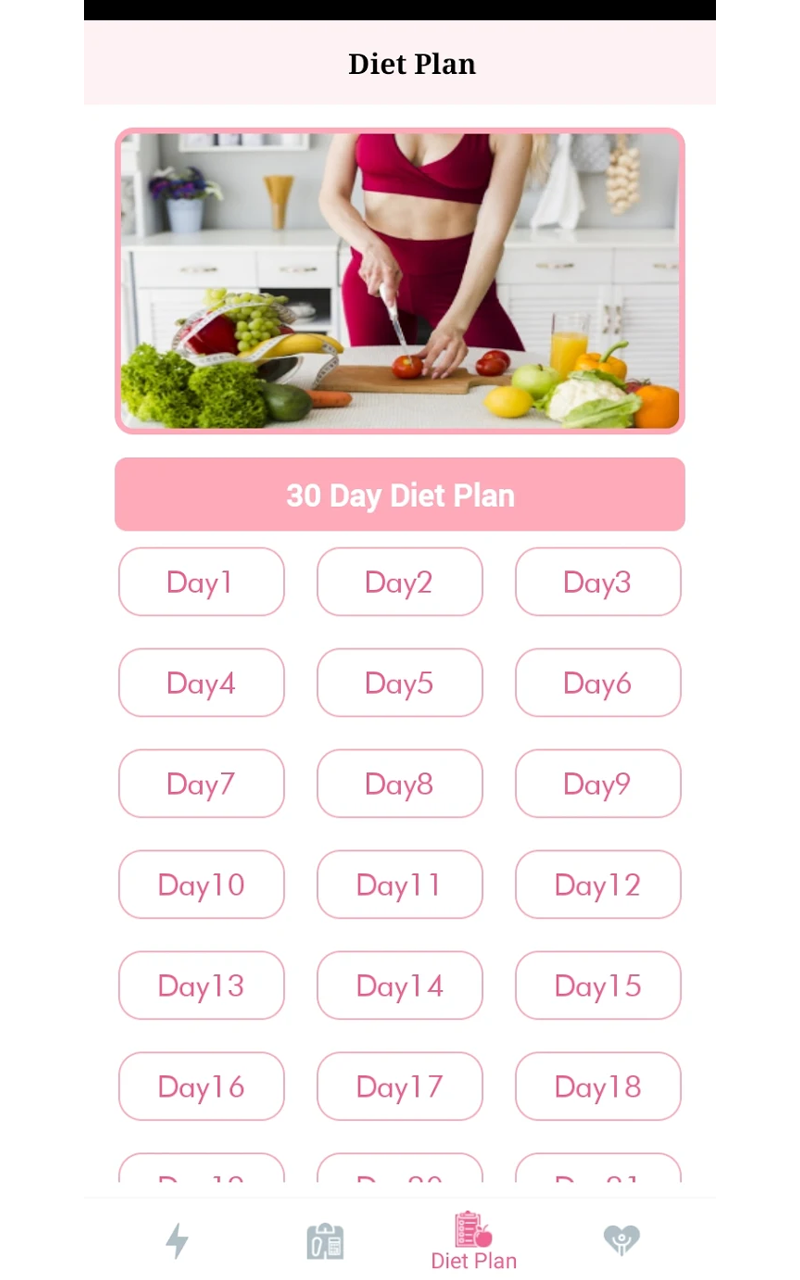Open the Day18 plan
The height and width of the screenshot is (1280, 800).
pos(597,1087)
